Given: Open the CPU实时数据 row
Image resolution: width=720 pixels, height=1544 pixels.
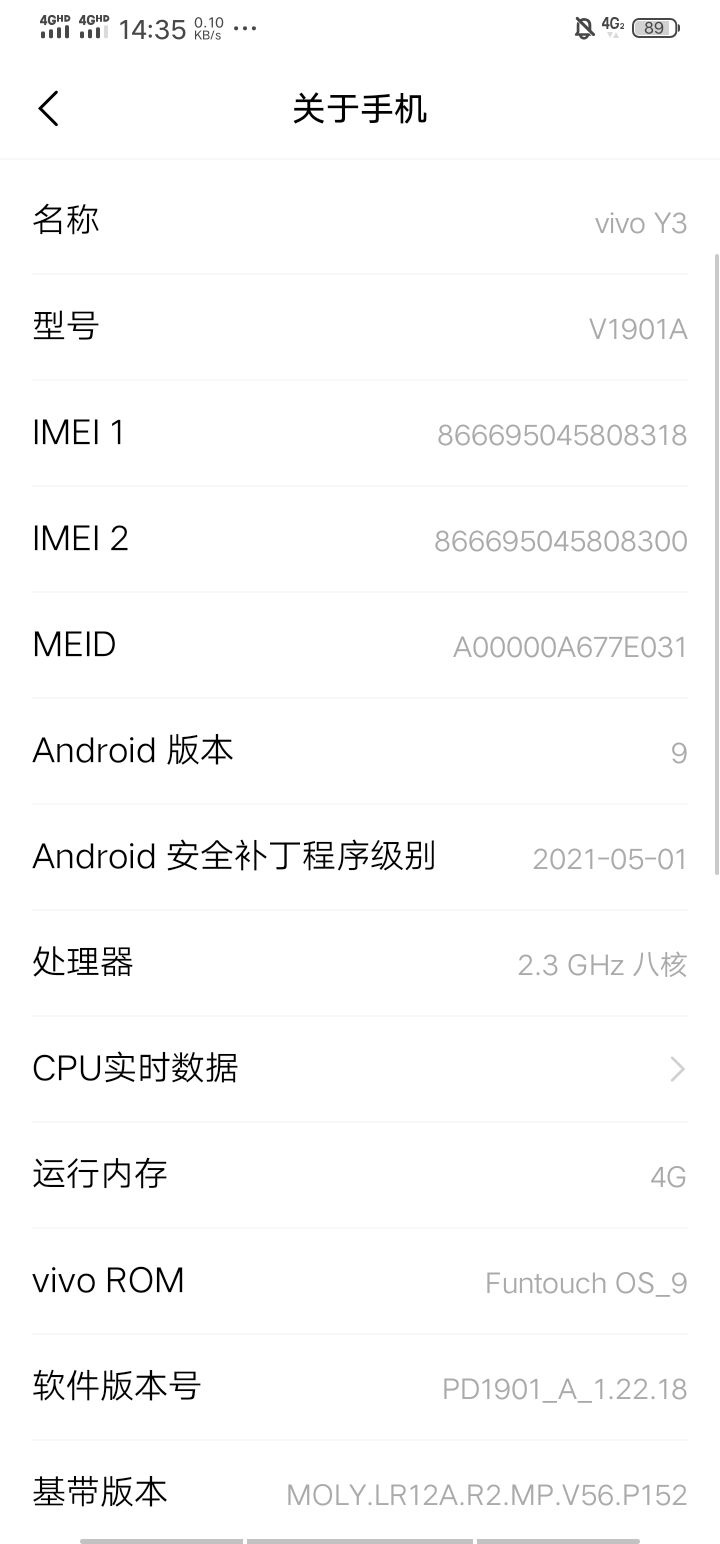Looking at the screenshot, I should tap(360, 1069).
